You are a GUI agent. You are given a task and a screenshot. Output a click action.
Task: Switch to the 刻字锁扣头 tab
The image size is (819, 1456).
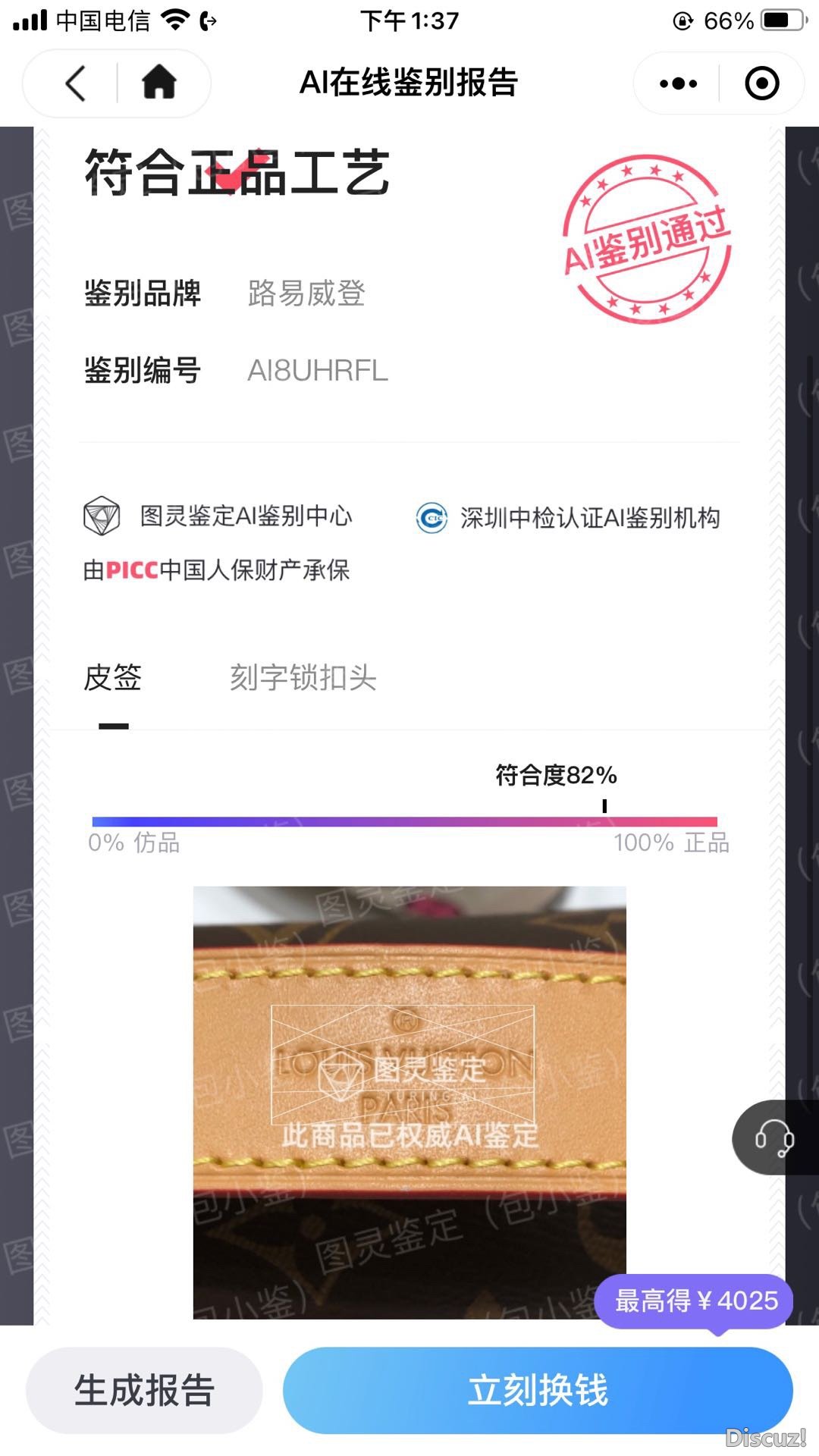click(x=303, y=677)
